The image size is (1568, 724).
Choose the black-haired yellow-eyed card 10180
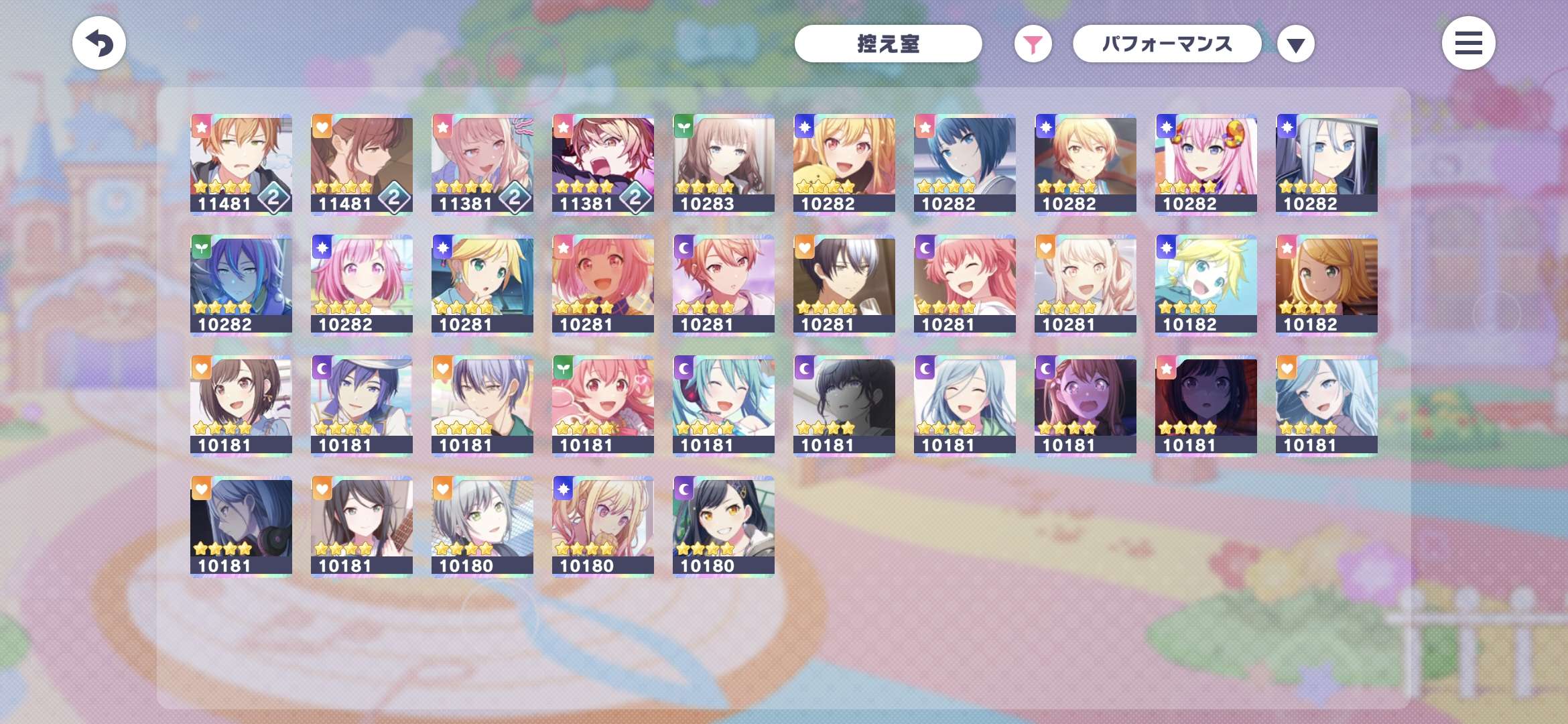(723, 526)
